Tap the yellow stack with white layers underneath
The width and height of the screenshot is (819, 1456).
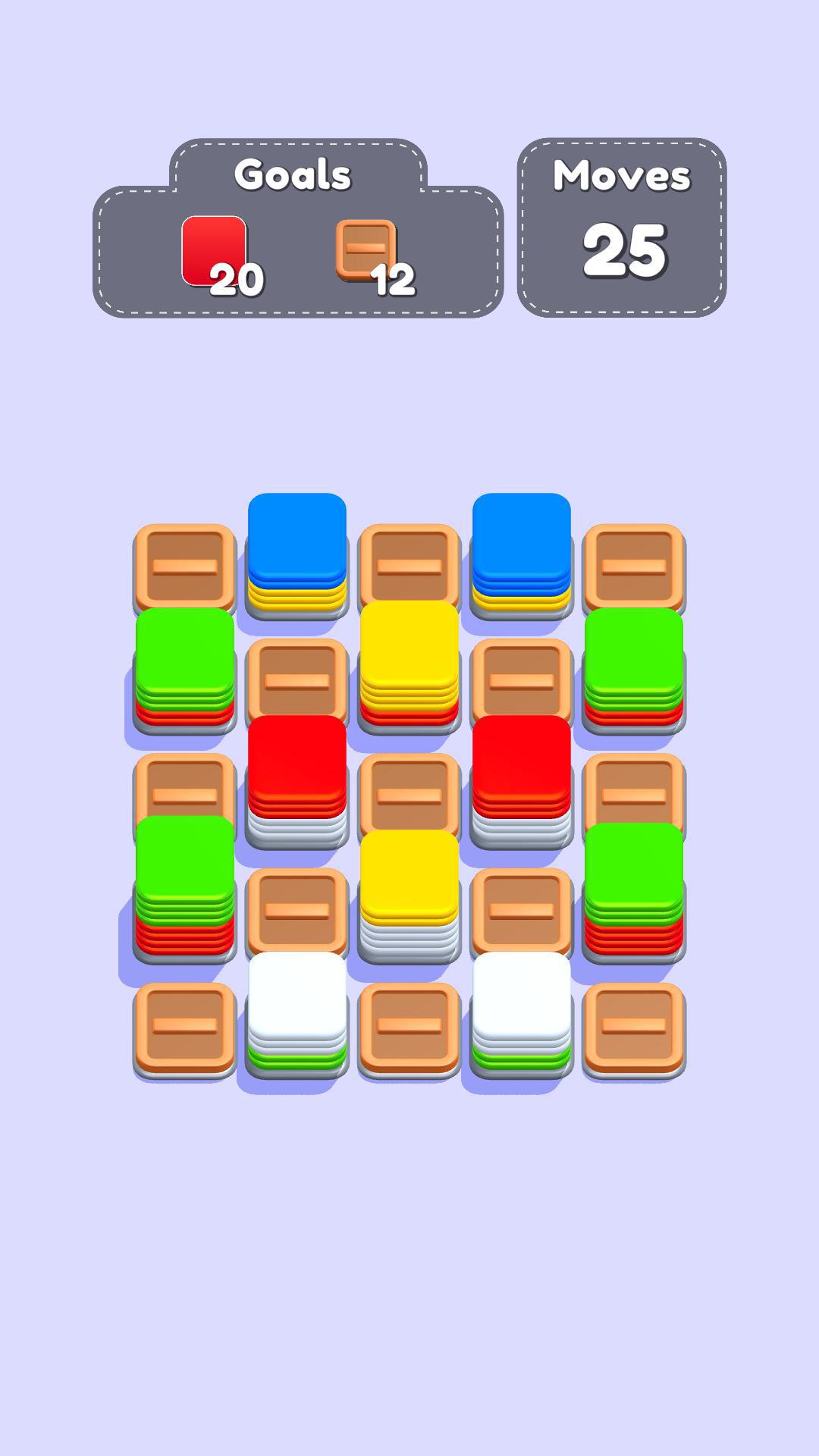tap(409, 893)
